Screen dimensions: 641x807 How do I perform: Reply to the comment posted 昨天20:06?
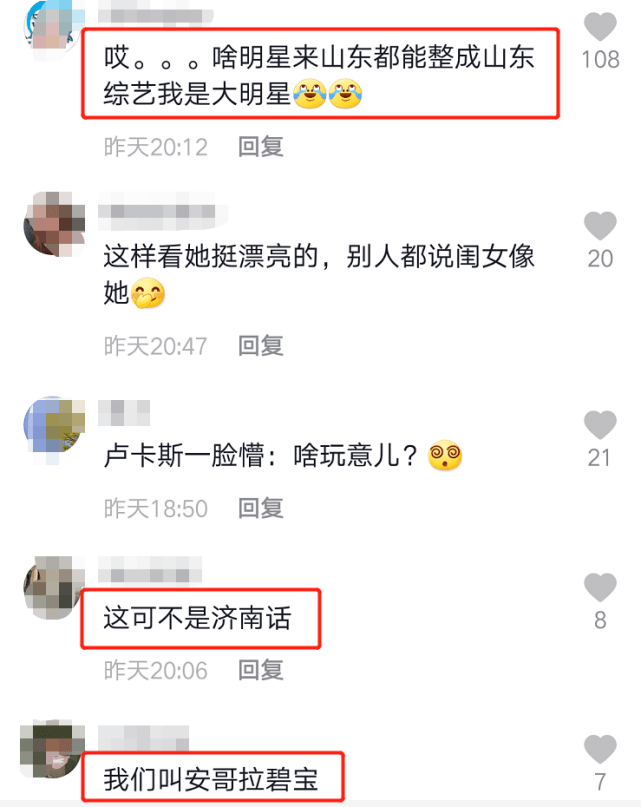(260, 669)
